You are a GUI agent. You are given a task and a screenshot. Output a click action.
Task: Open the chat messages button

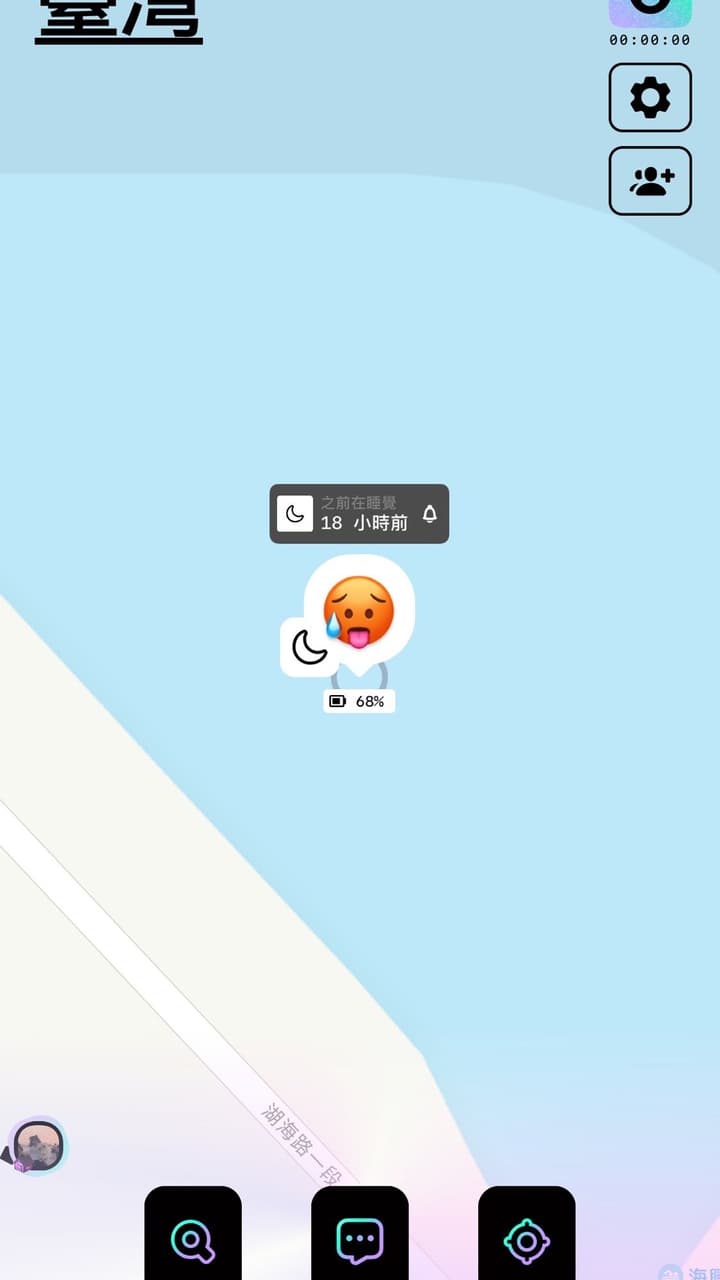360,1236
